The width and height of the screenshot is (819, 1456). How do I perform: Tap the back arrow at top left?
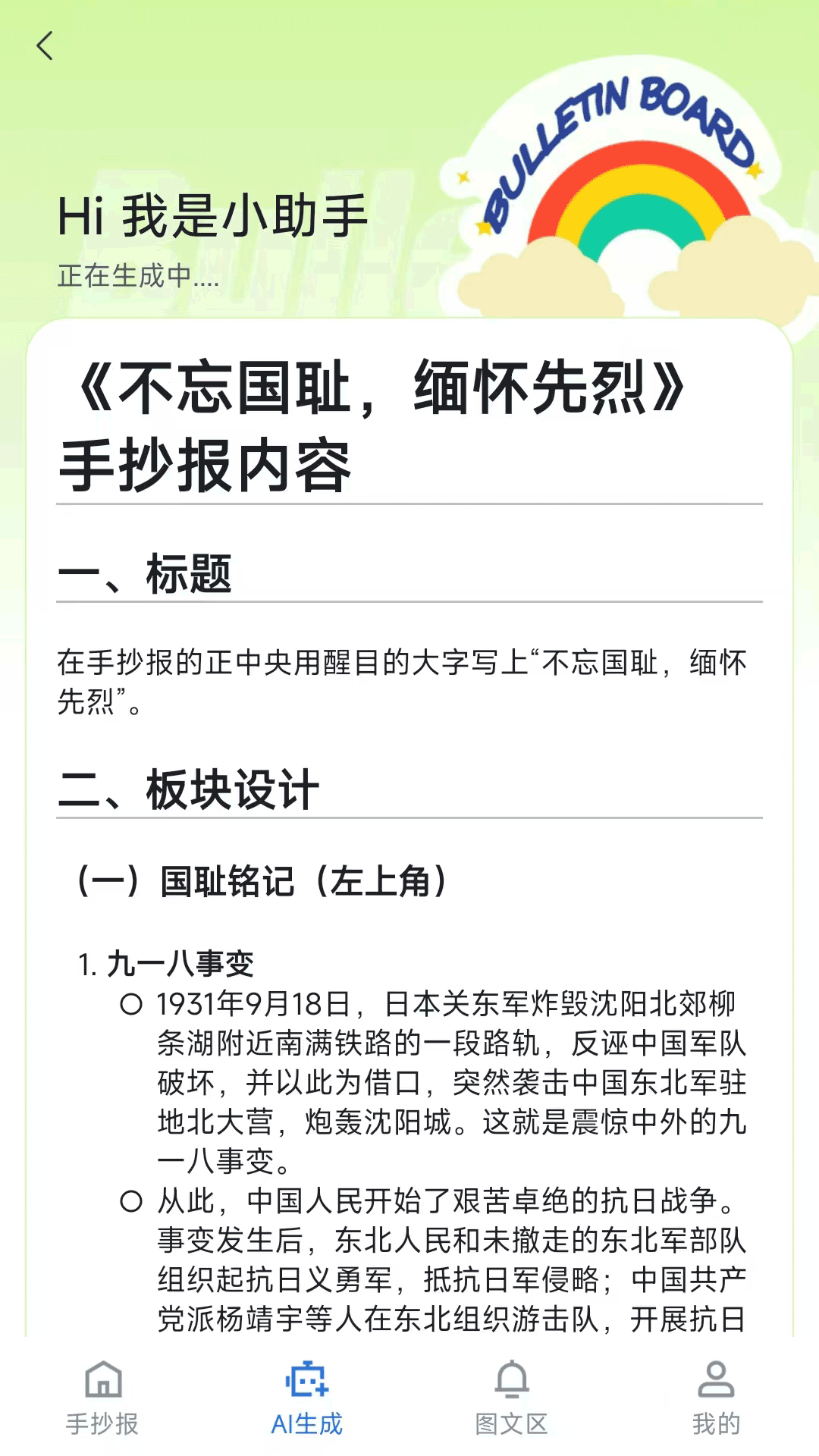point(45,47)
